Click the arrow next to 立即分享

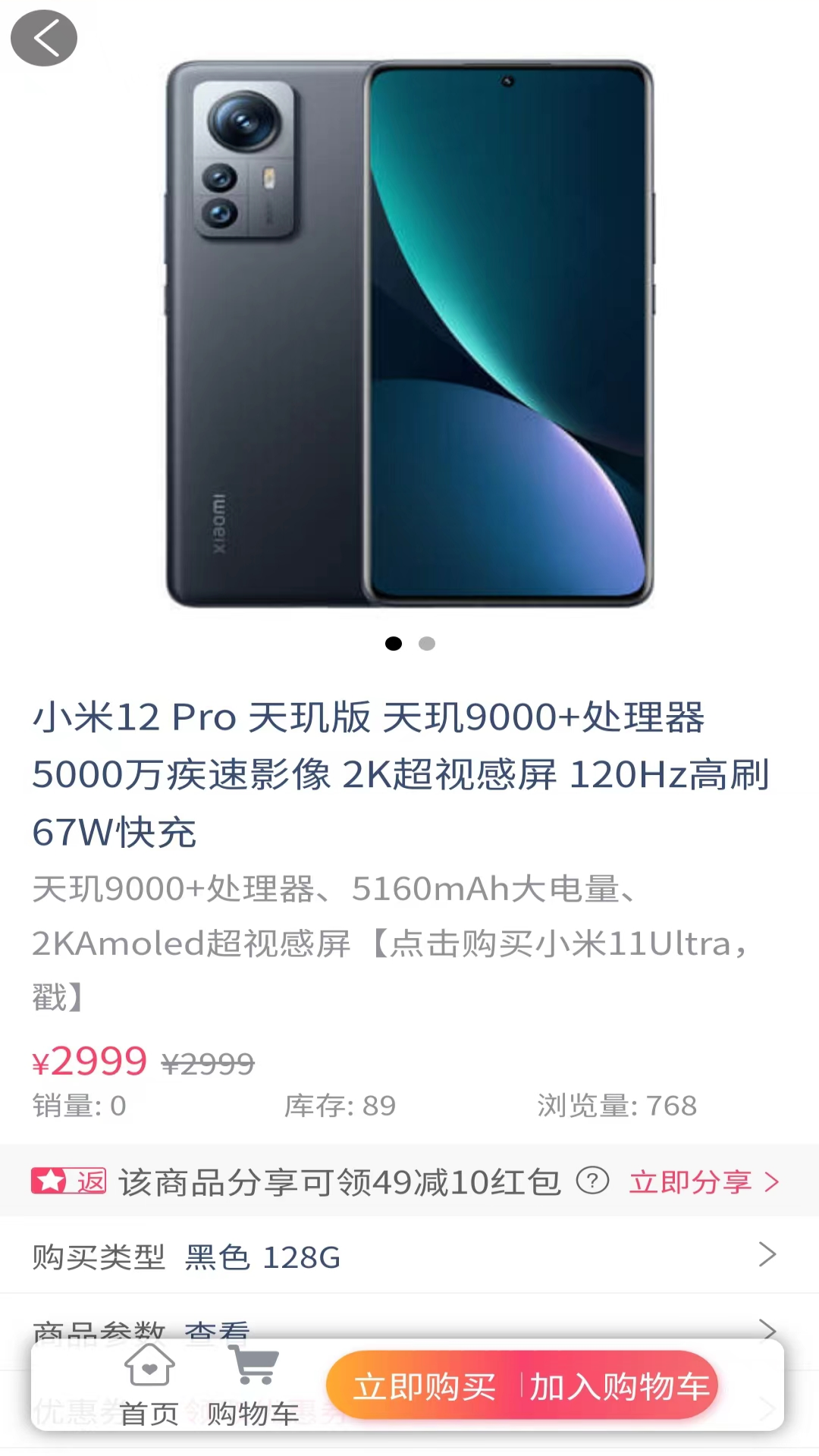pyautogui.click(x=771, y=1181)
